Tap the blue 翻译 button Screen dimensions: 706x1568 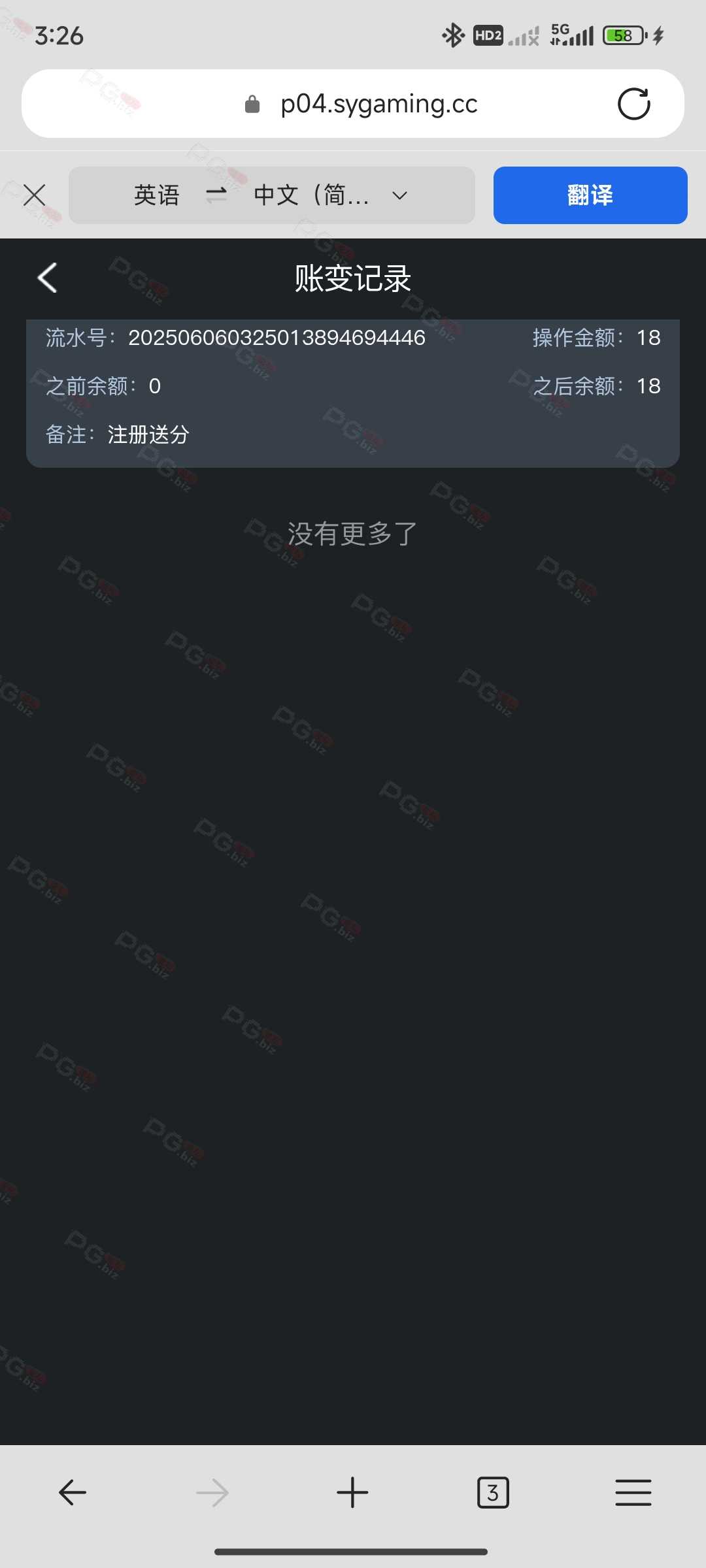coord(590,195)
